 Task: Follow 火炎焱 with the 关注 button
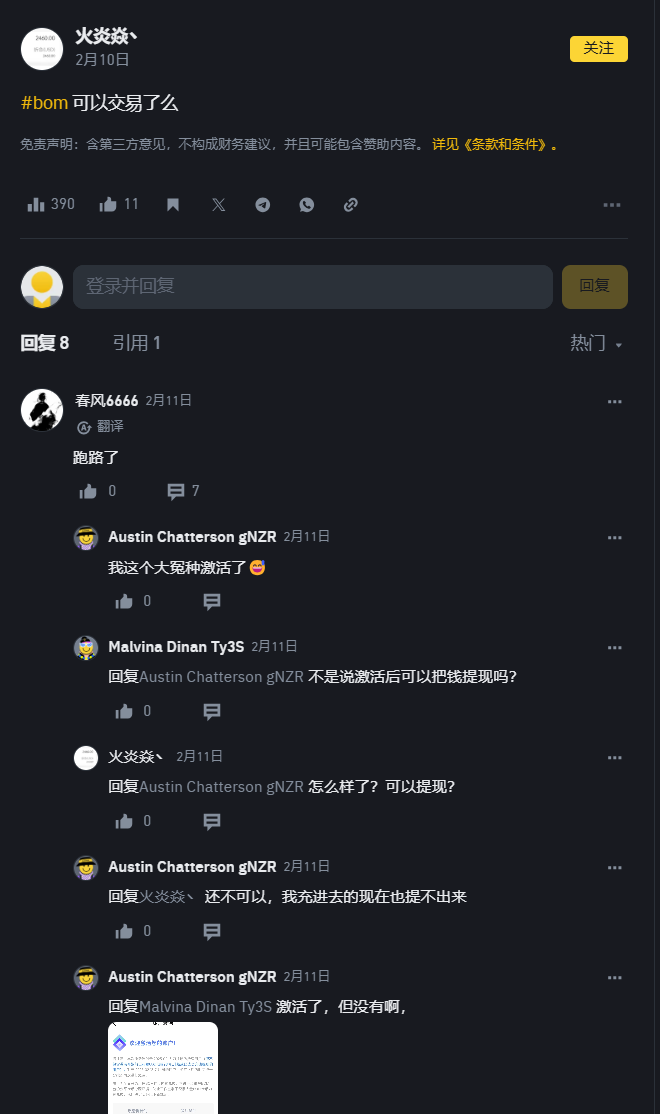[x=598, y=48]
